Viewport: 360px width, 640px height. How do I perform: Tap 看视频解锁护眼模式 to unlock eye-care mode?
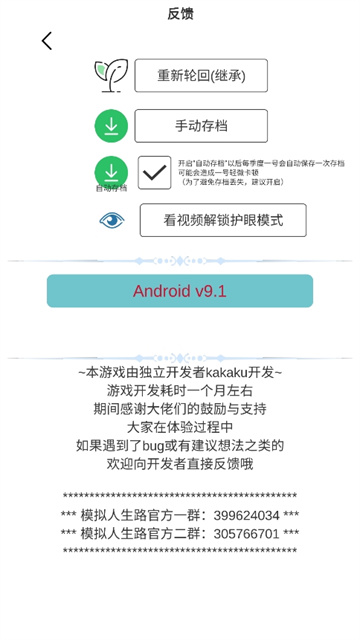[x=223, y=220]
